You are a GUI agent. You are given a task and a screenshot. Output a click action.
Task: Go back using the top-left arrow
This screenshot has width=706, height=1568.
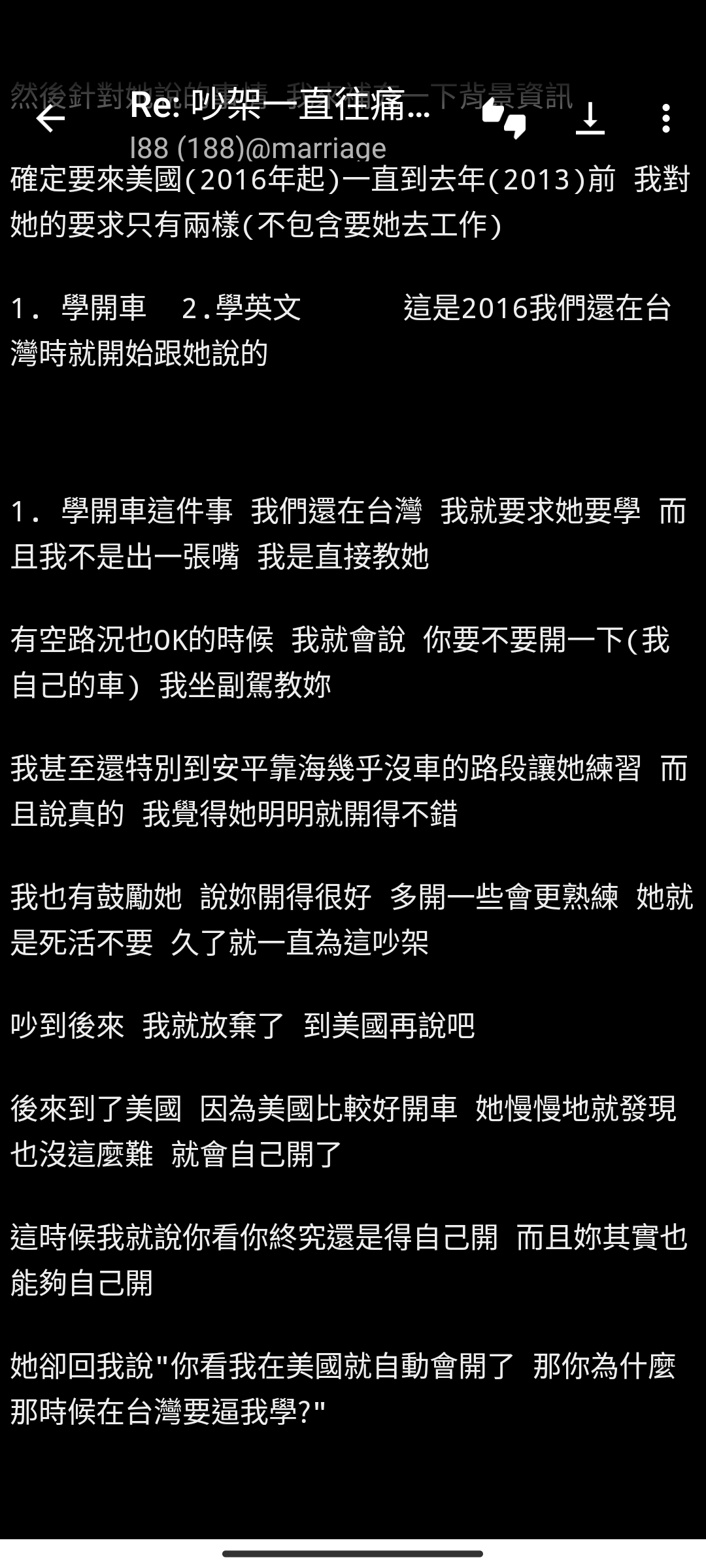[x=50, y=119]
